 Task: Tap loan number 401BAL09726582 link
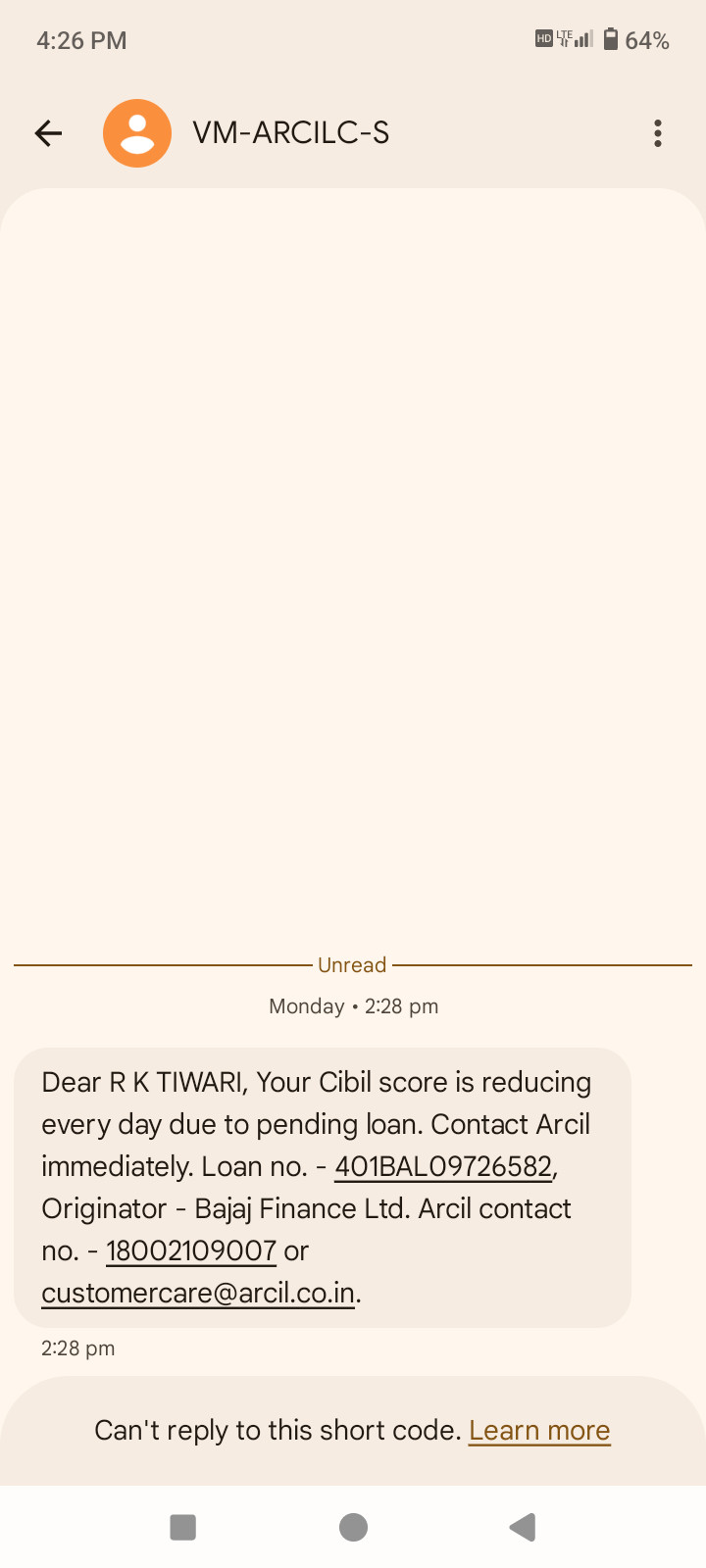click(x=443, y=1167)
